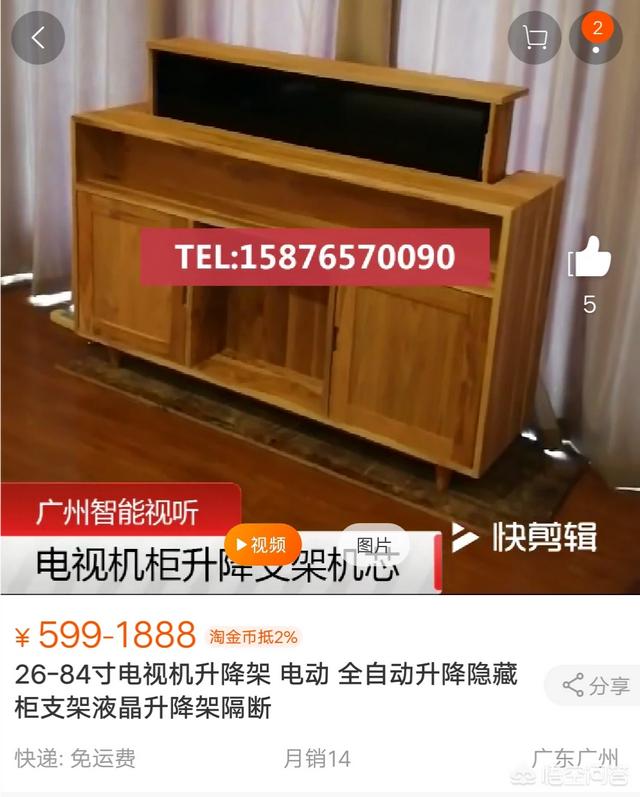Open the overflow menu with badge 2

[596, 39]
